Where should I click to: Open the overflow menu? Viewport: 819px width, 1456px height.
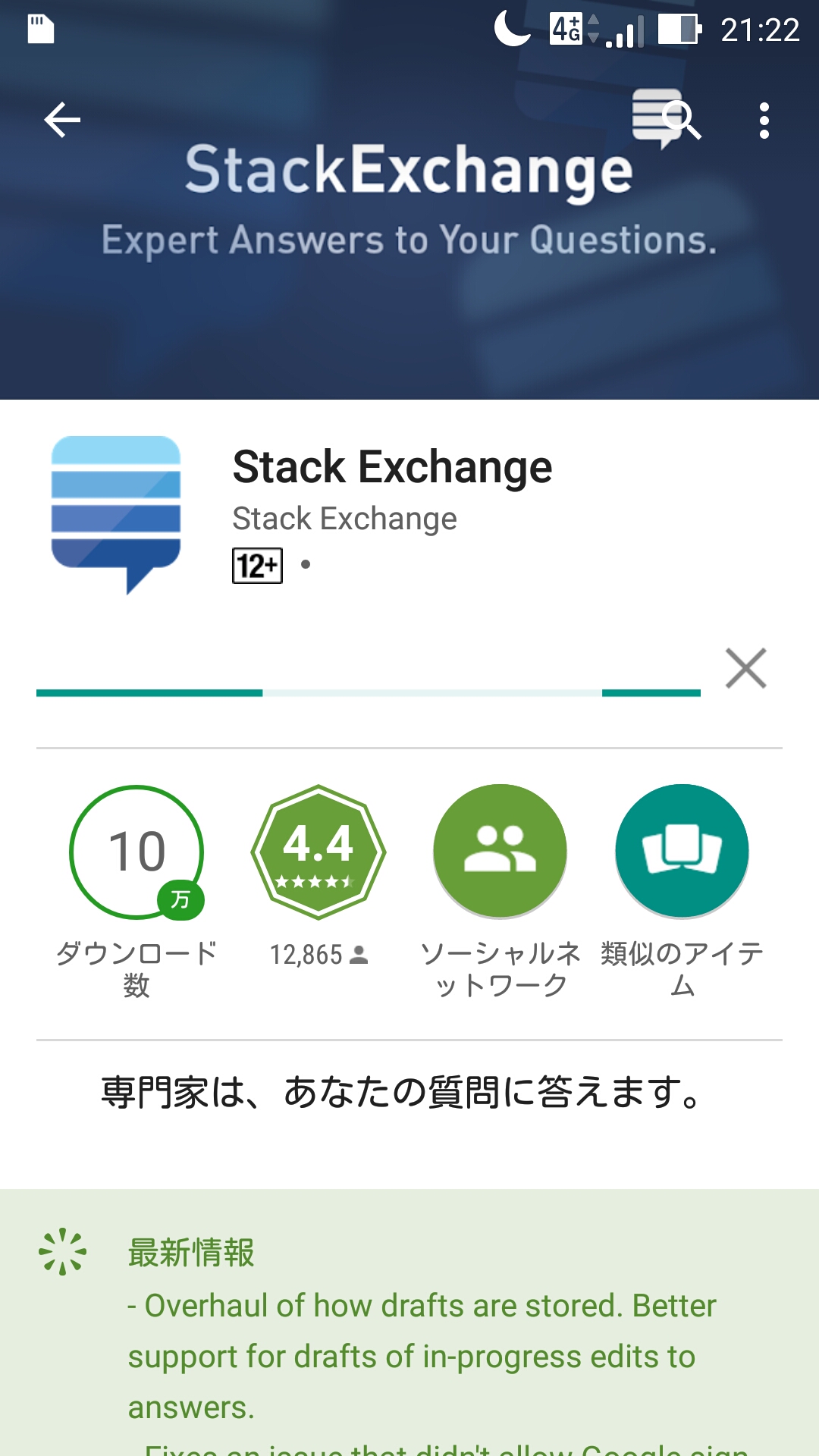(764, 120)
